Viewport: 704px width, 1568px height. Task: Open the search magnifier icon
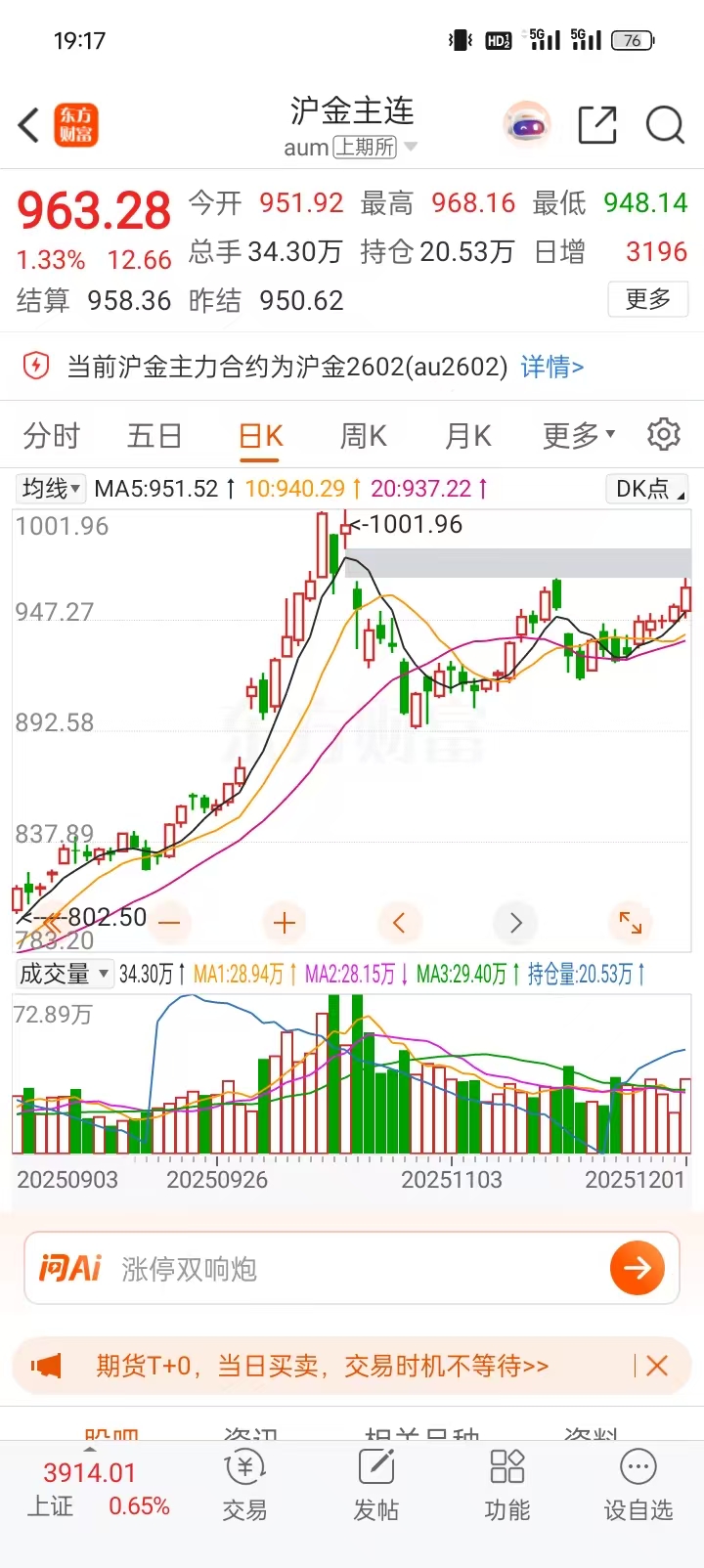665,126
